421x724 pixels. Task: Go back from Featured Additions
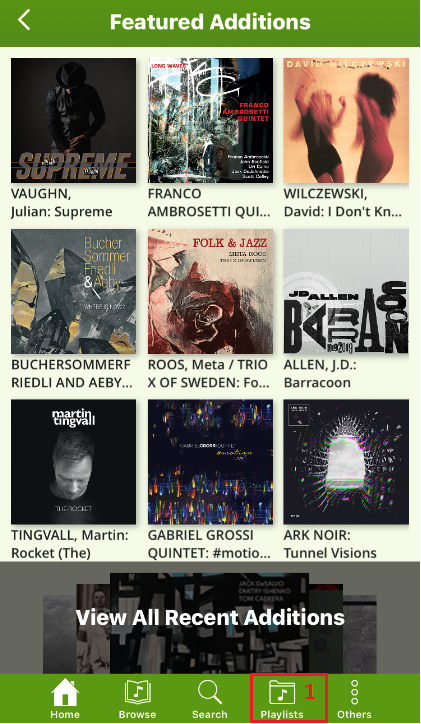pos(24,21)
